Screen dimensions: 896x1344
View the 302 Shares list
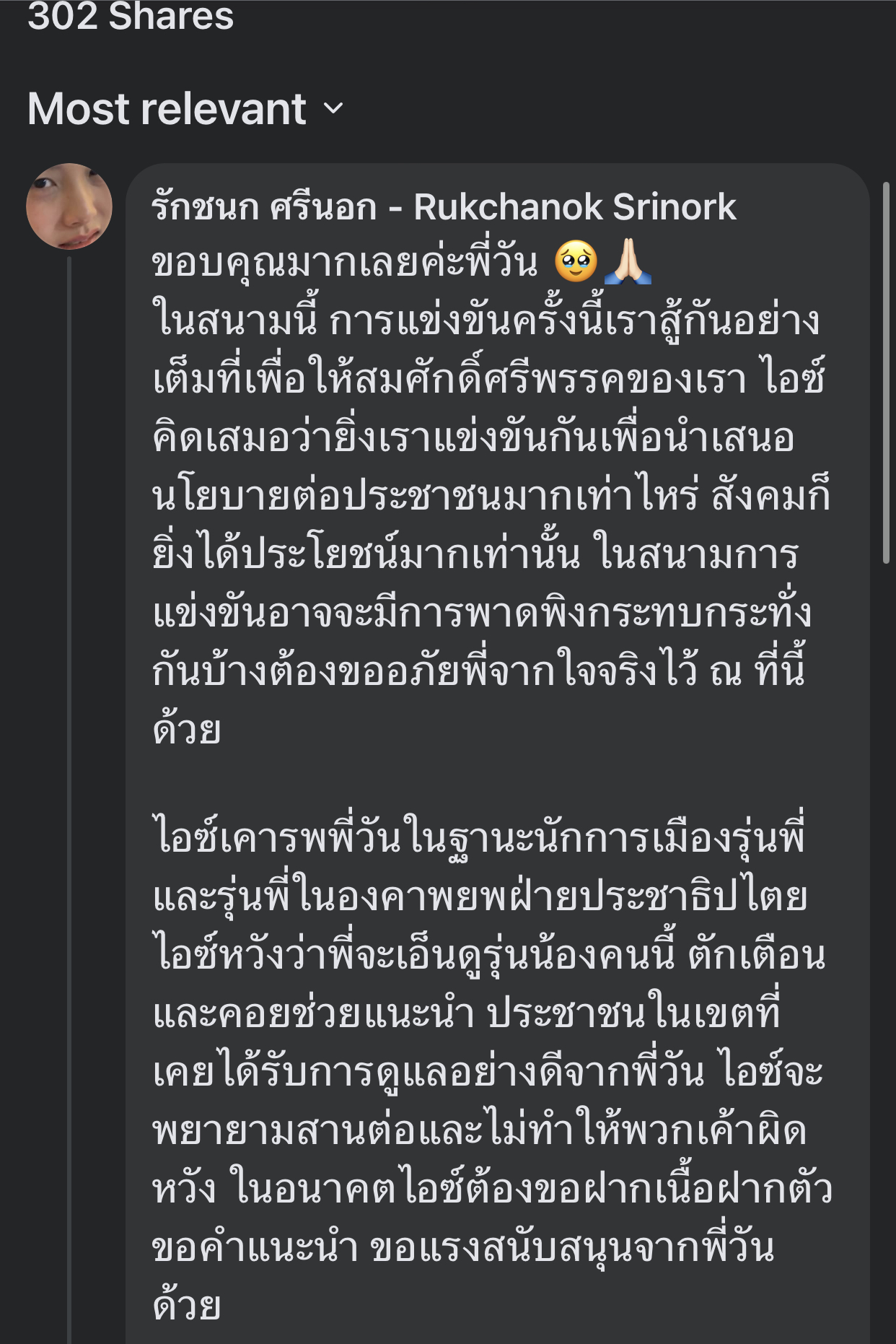(x=131, y=17)
